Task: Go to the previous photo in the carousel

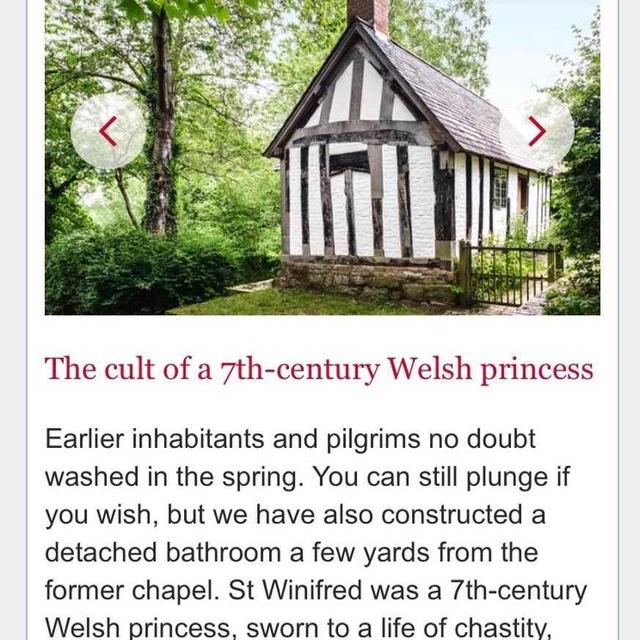Action: pyautogui.click(x=108, y=130)
